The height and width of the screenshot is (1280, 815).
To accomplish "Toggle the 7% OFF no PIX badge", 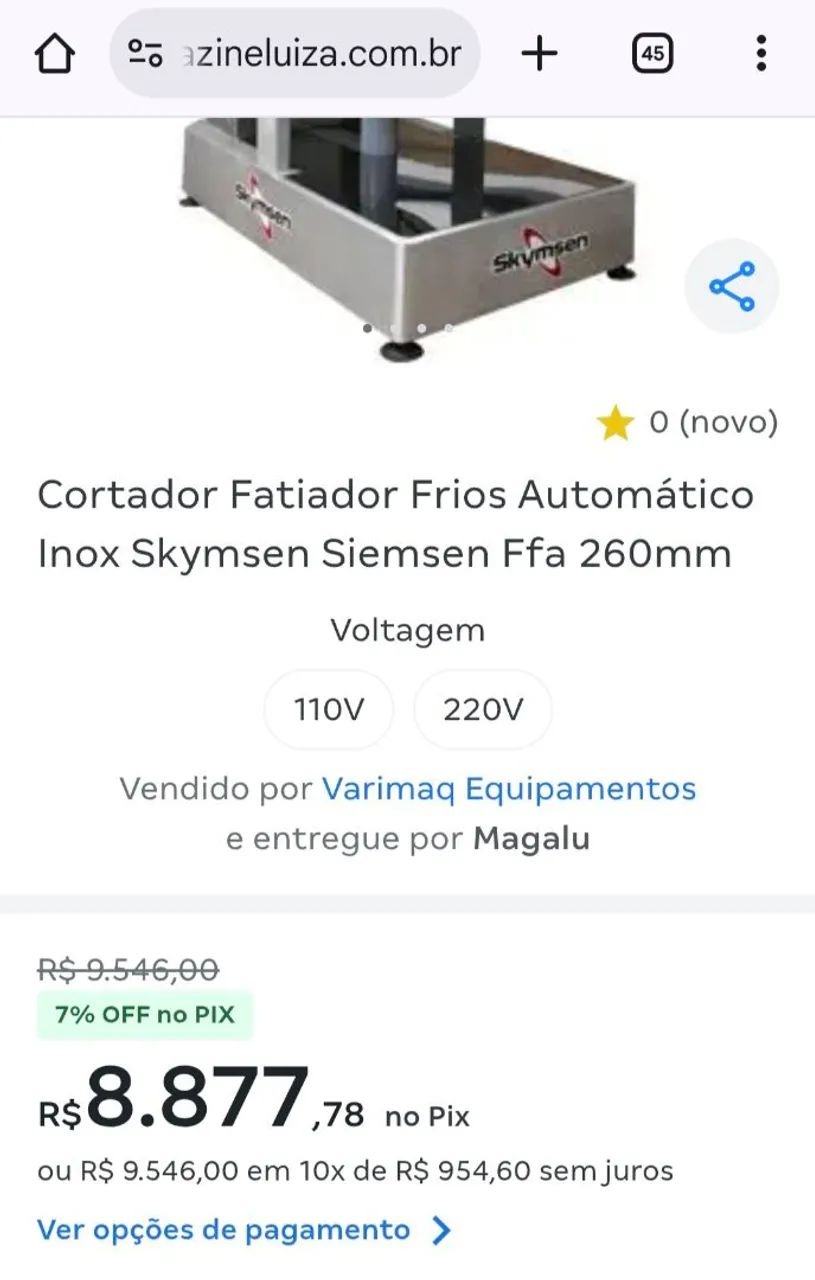I will tap(144, 1014).
